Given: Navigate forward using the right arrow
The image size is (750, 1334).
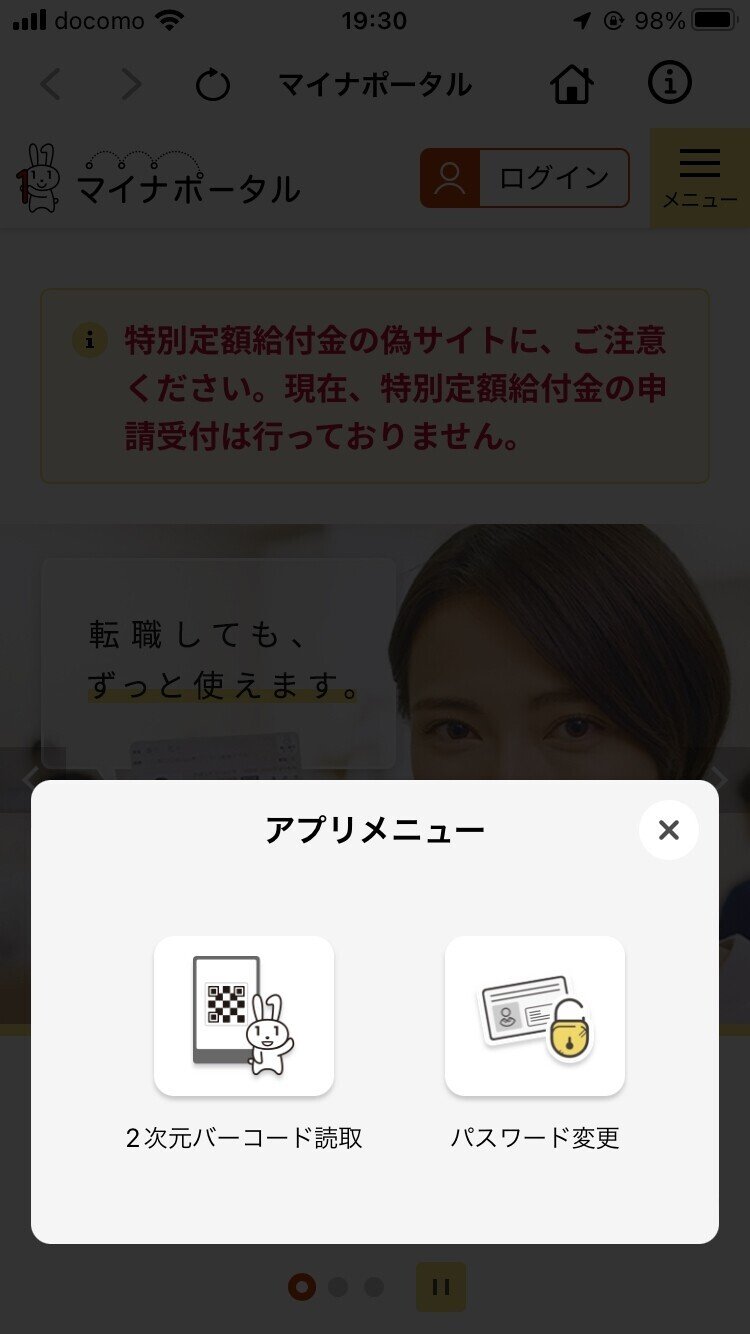Looking at the screenshot, I should [130, 84].
